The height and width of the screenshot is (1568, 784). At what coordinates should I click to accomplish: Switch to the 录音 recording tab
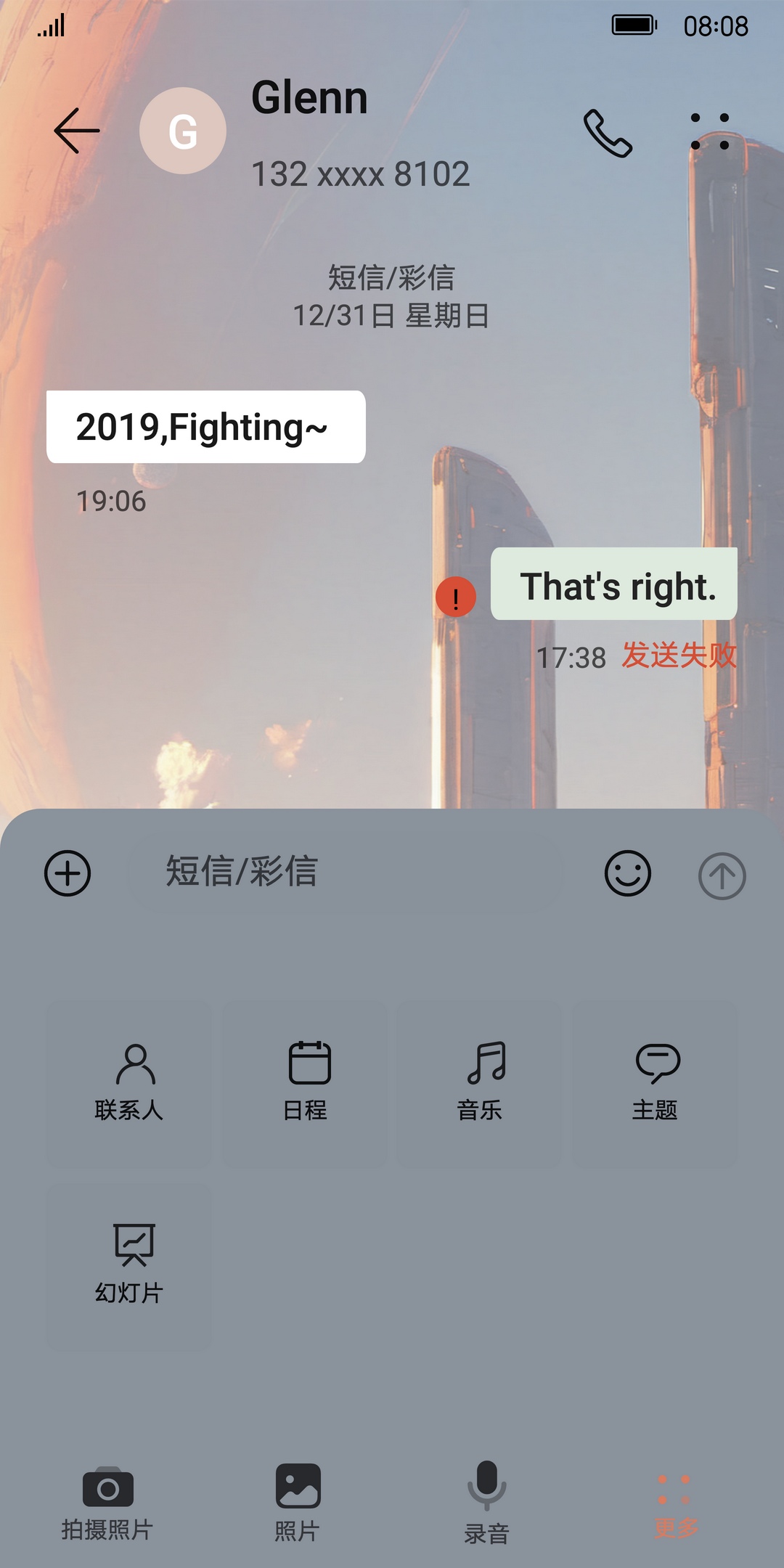pos(486,1503)
